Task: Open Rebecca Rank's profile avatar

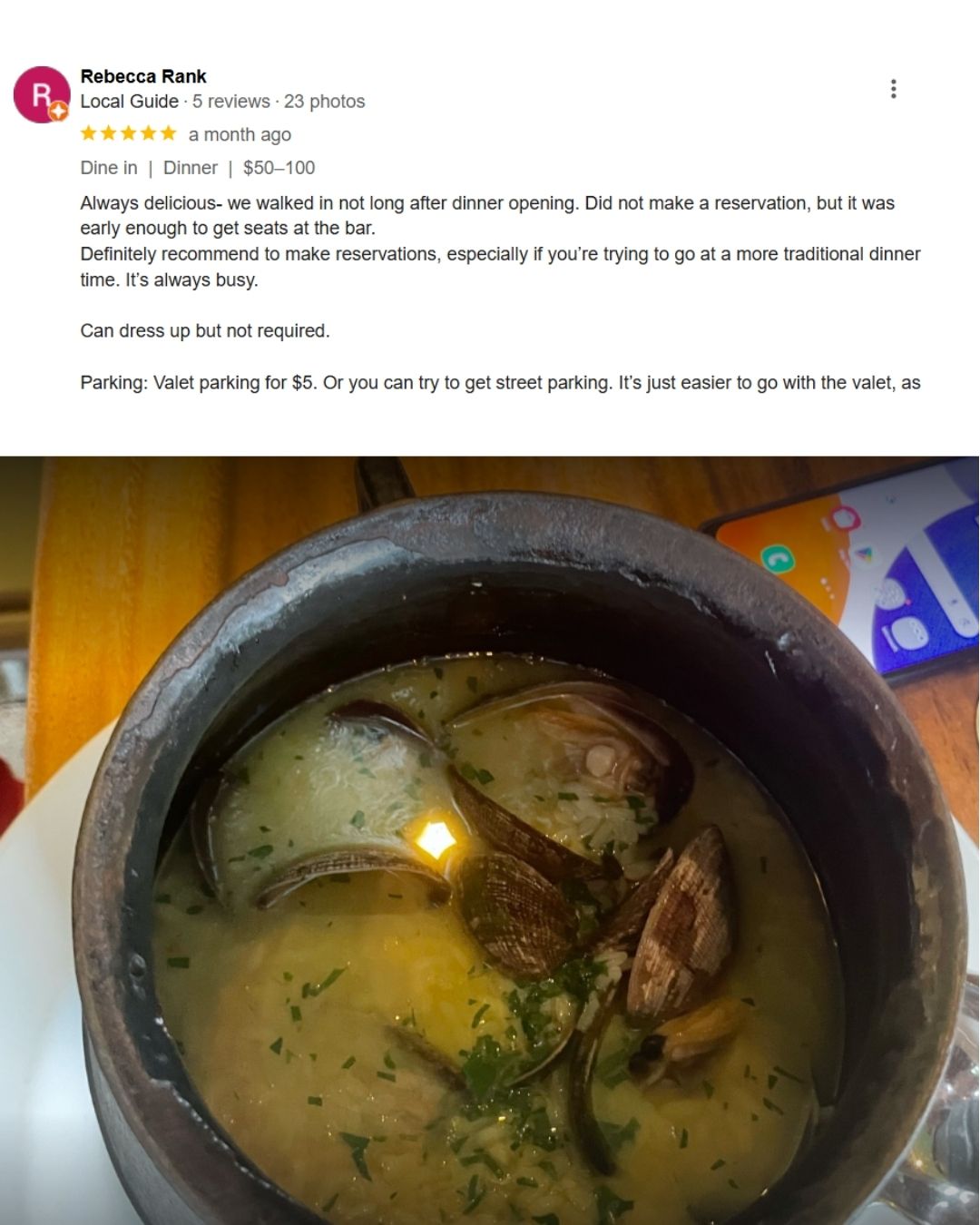Action: click(41, 94)
